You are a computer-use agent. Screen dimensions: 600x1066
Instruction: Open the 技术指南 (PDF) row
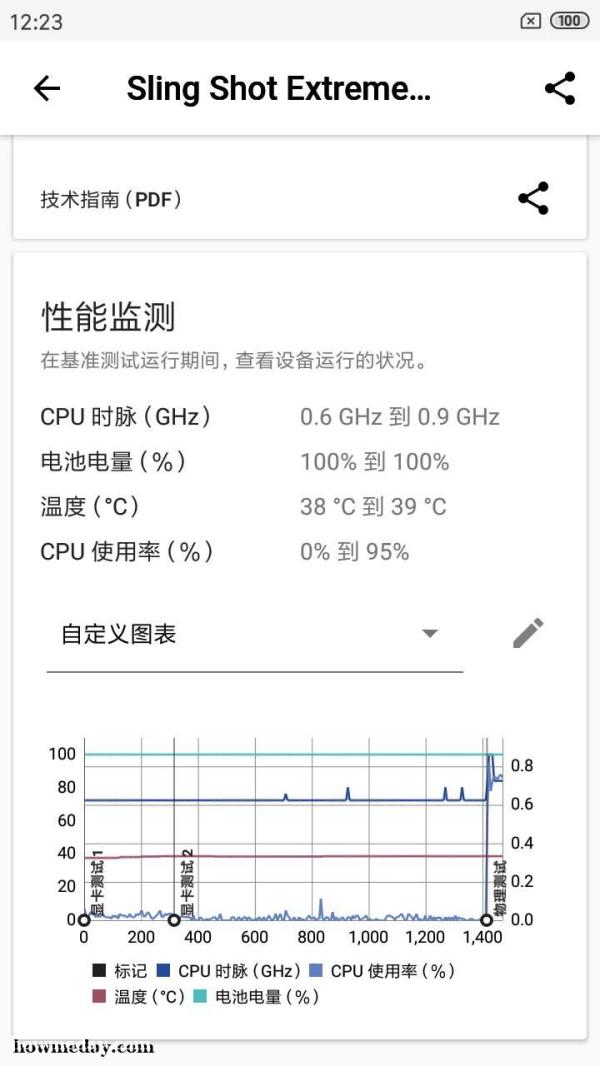click(x=300, y=199)
